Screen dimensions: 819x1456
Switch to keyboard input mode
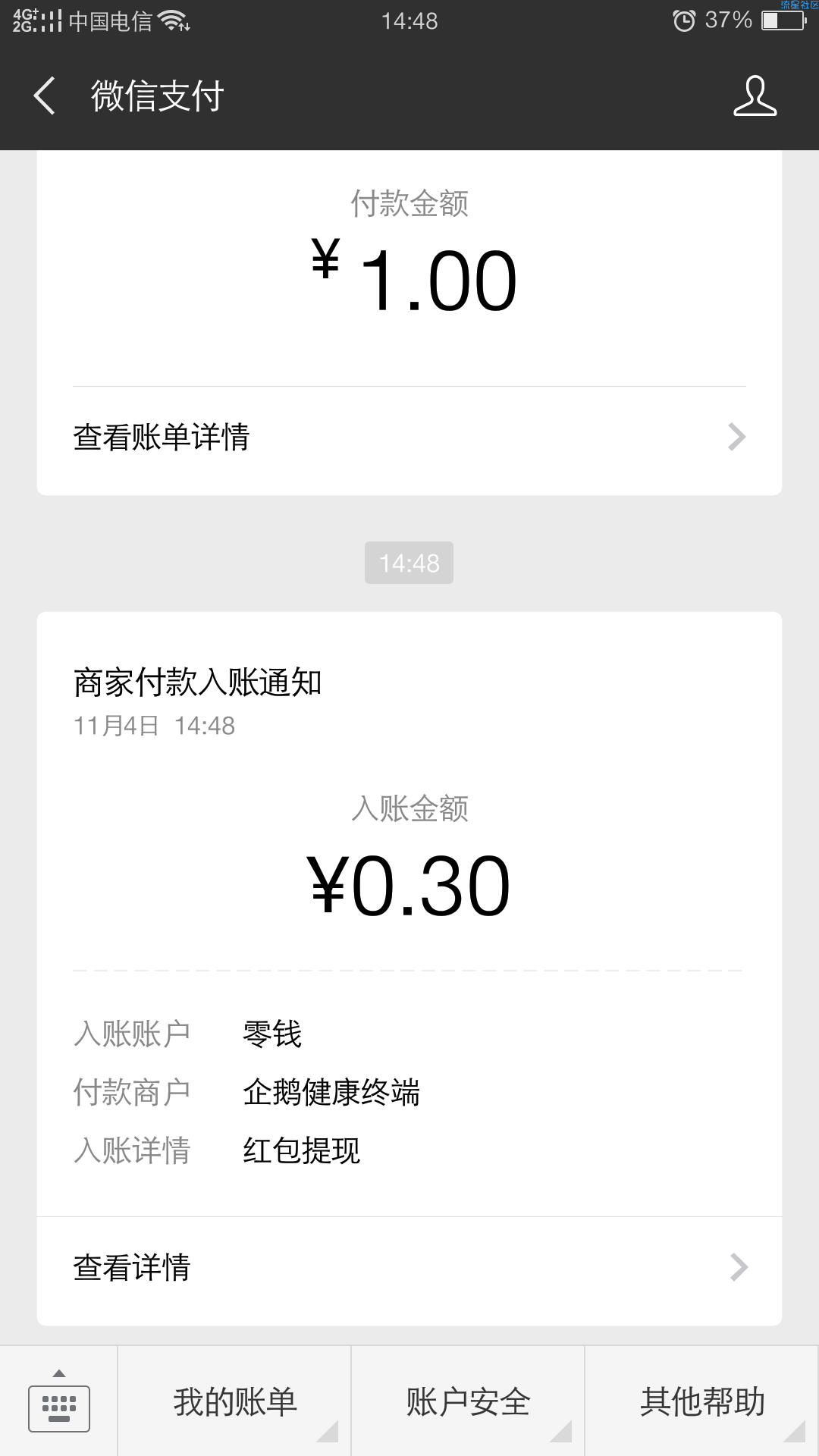(x=59, y=1402)
